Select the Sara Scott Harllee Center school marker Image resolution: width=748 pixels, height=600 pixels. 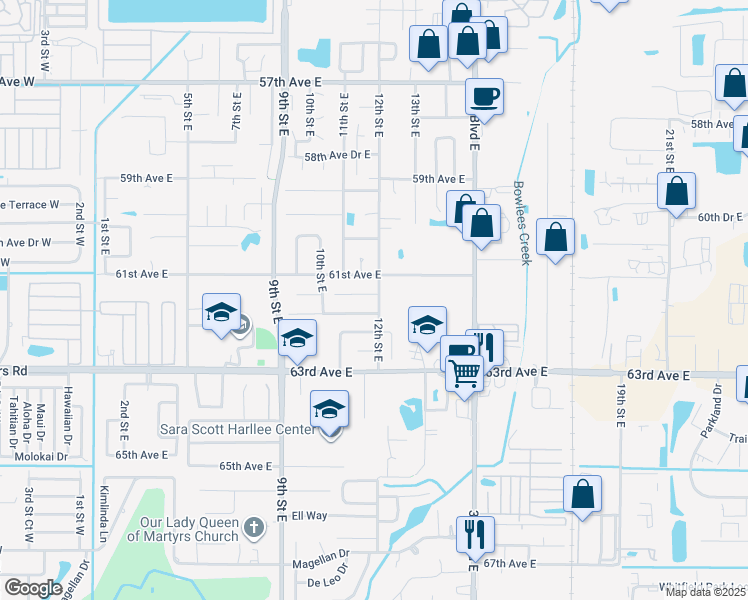point(329,409)
